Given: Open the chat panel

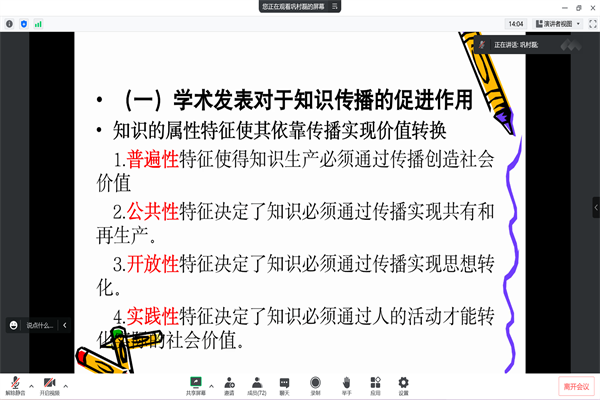Looking at the screenshot, I should pos(284,385).
